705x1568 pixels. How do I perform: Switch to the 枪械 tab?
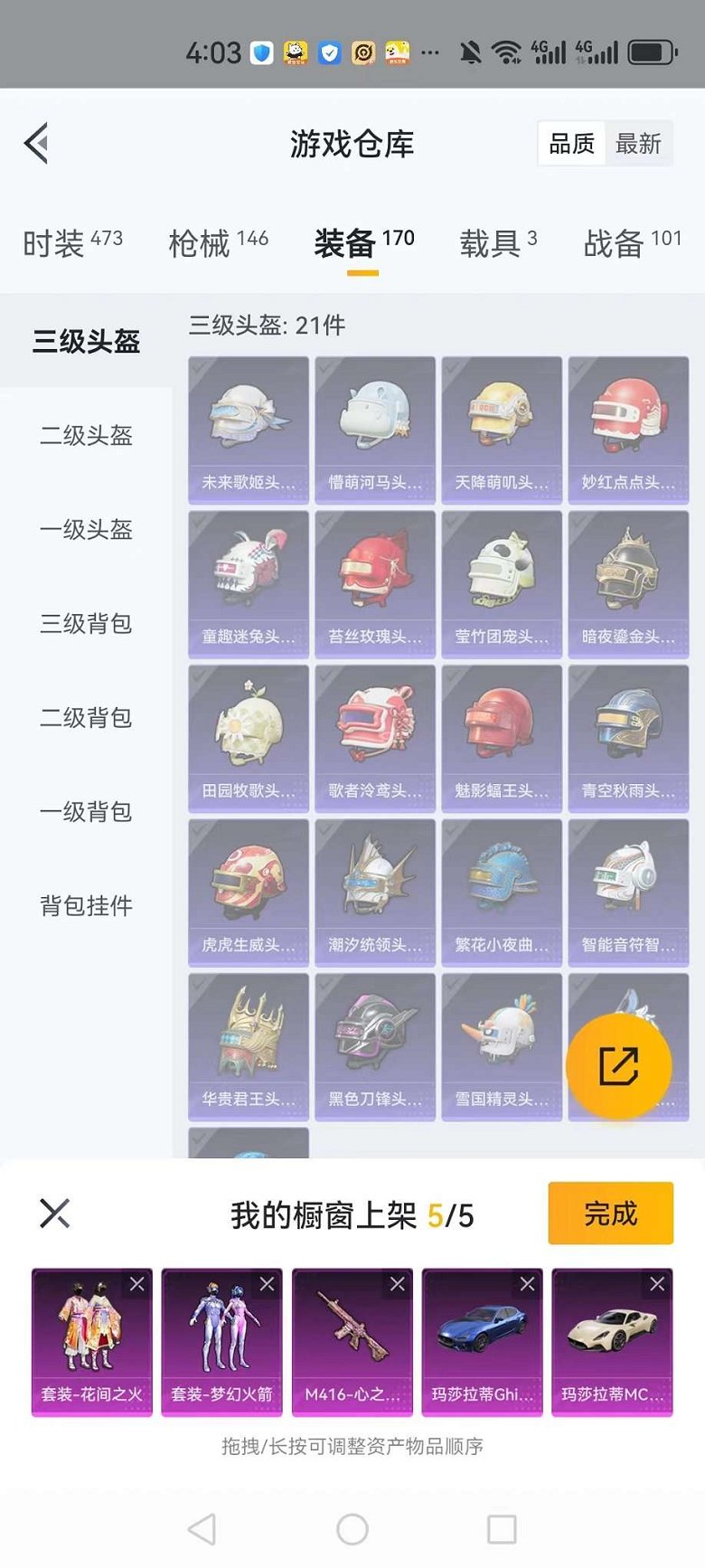(218, 242)
